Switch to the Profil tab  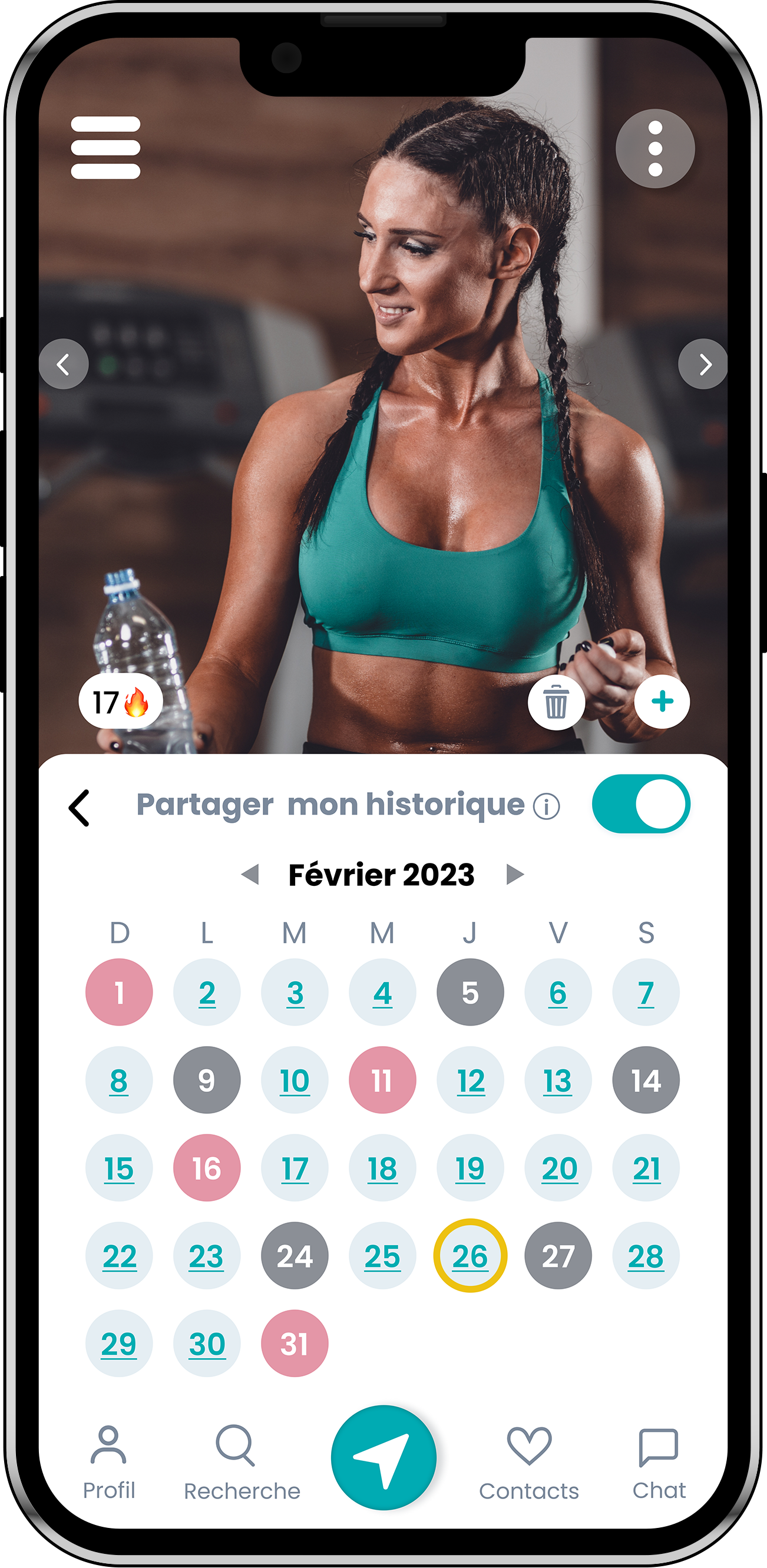point(109,1462)
